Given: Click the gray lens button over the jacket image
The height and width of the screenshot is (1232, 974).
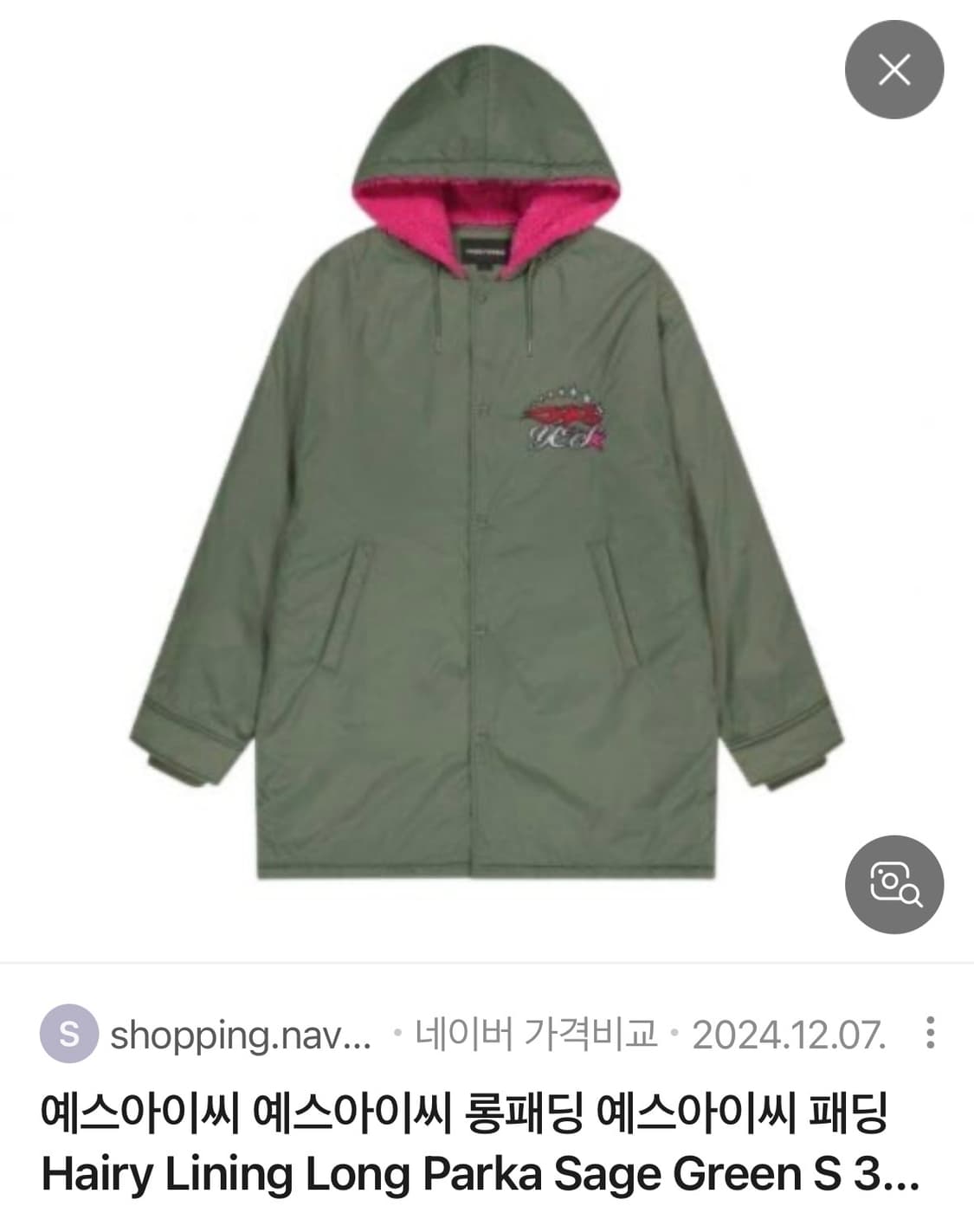Looking at the screenshot, I should click(893, 885).
